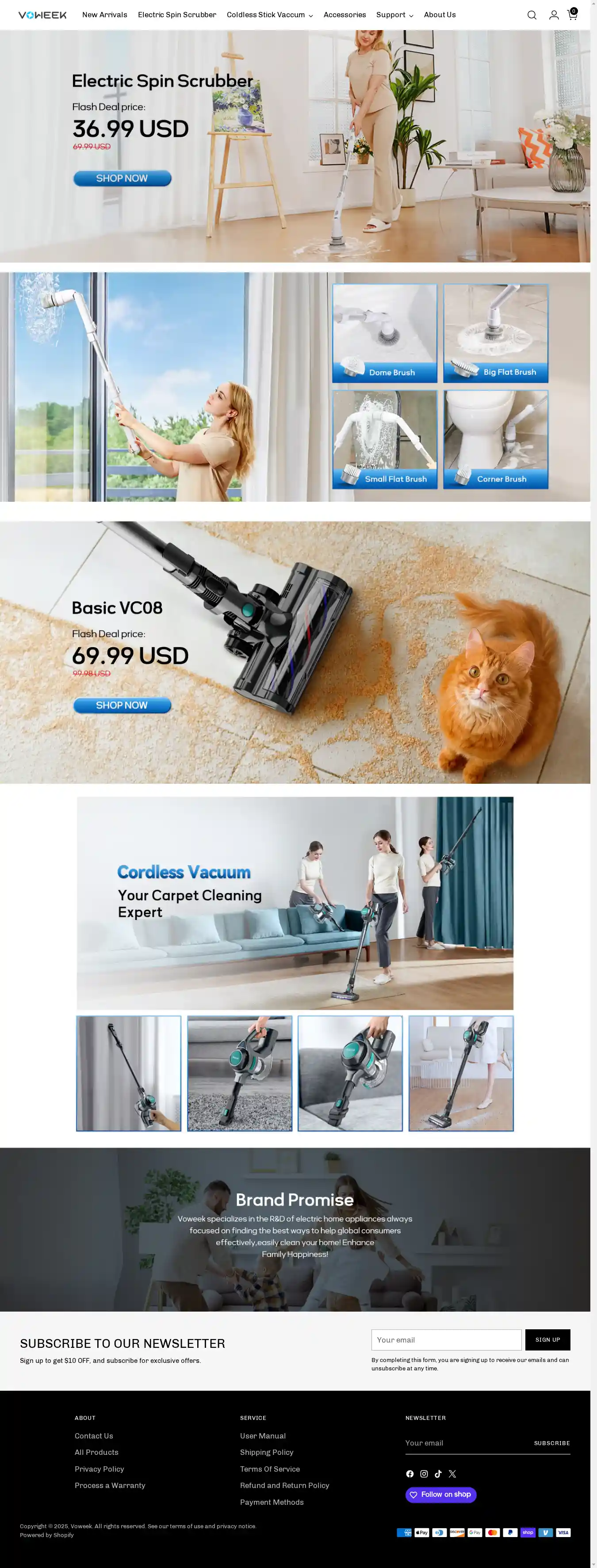
Task: Open the Accessories page
Action: (344, 15)
